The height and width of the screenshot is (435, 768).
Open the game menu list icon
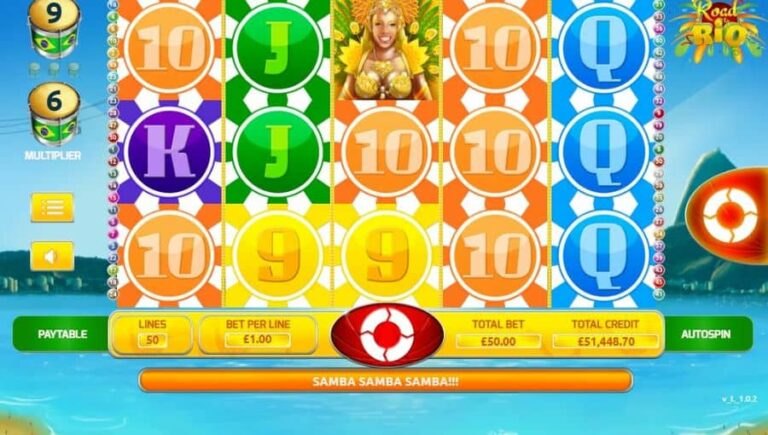(52, 207)
